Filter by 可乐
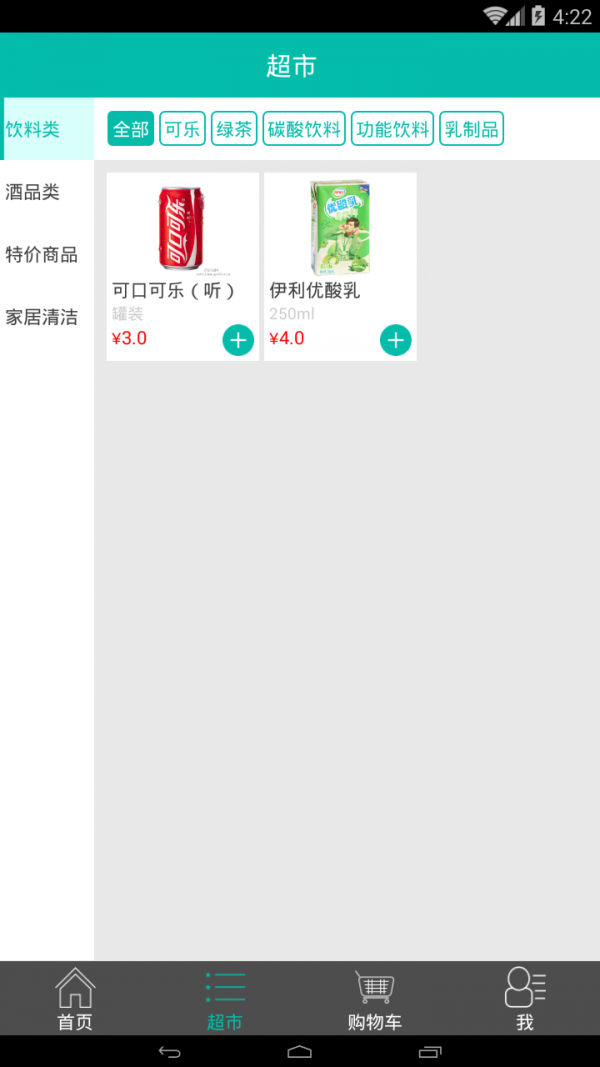 (x=182, y=129)
